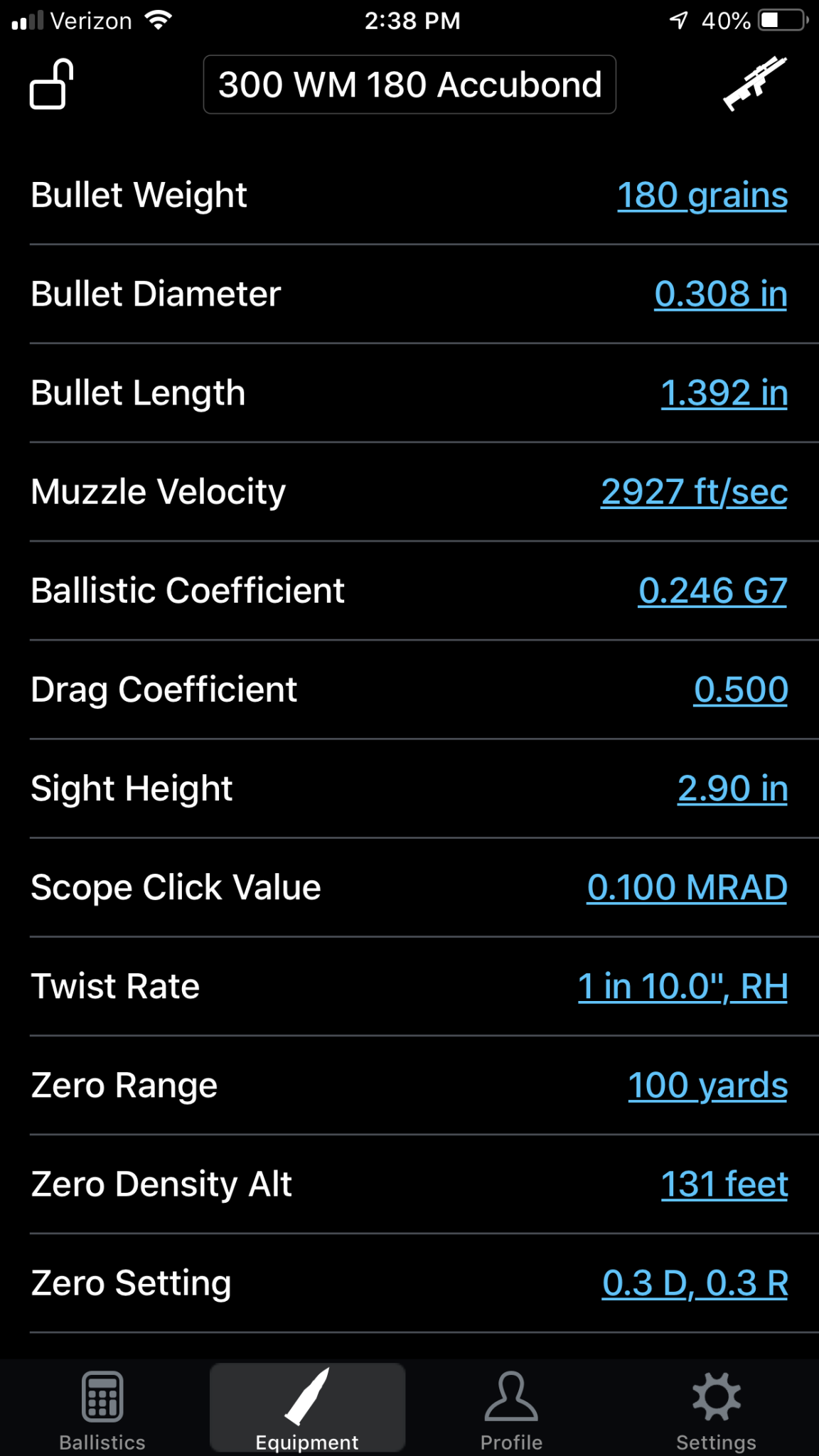Screen dimensions: 819x1456
Task: Change the 0.500 drag coefficient
Action: pyautogui.click(x=741, y=690)
